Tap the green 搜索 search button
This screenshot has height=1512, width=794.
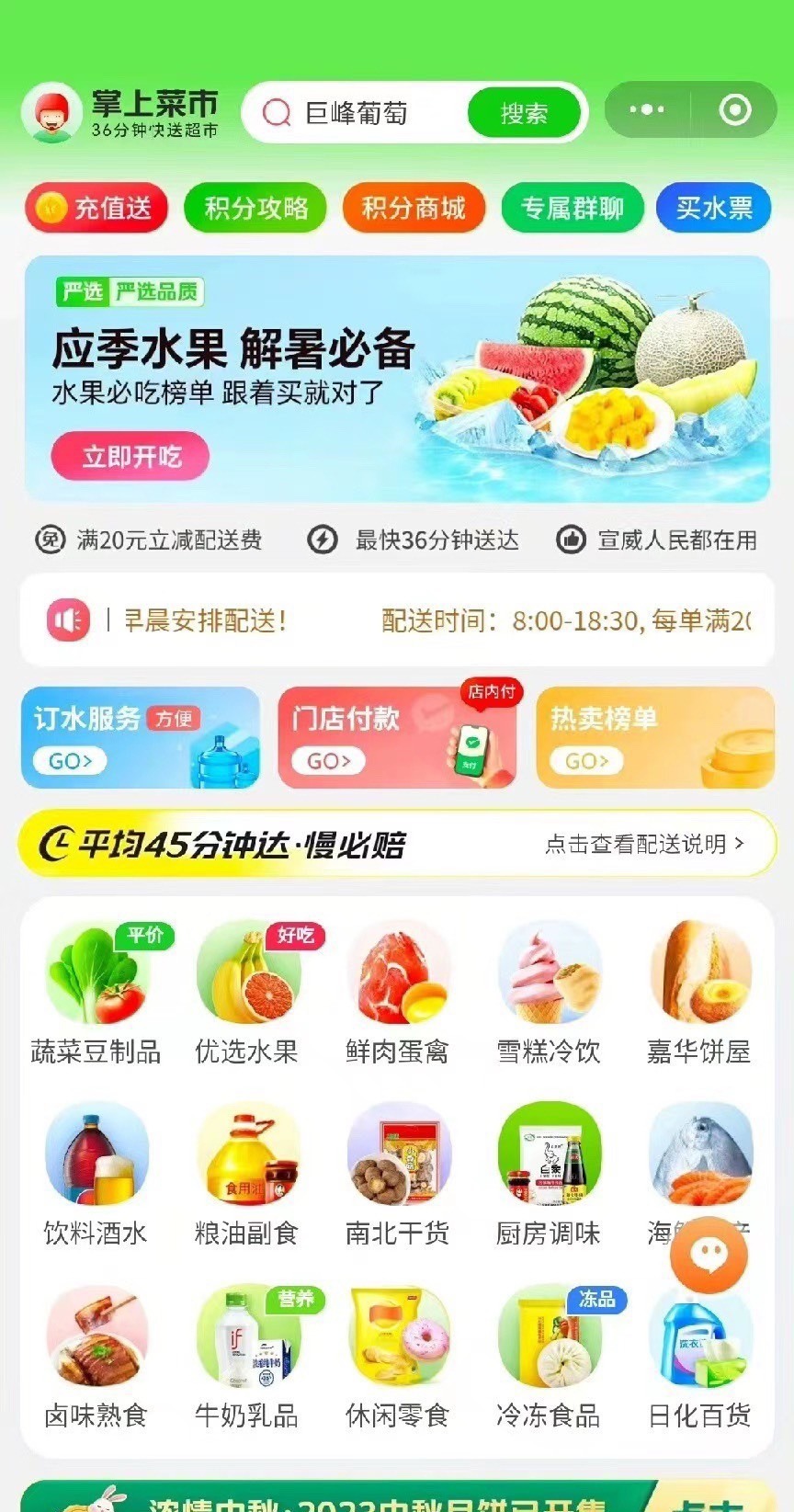click(x=525, y=113)
